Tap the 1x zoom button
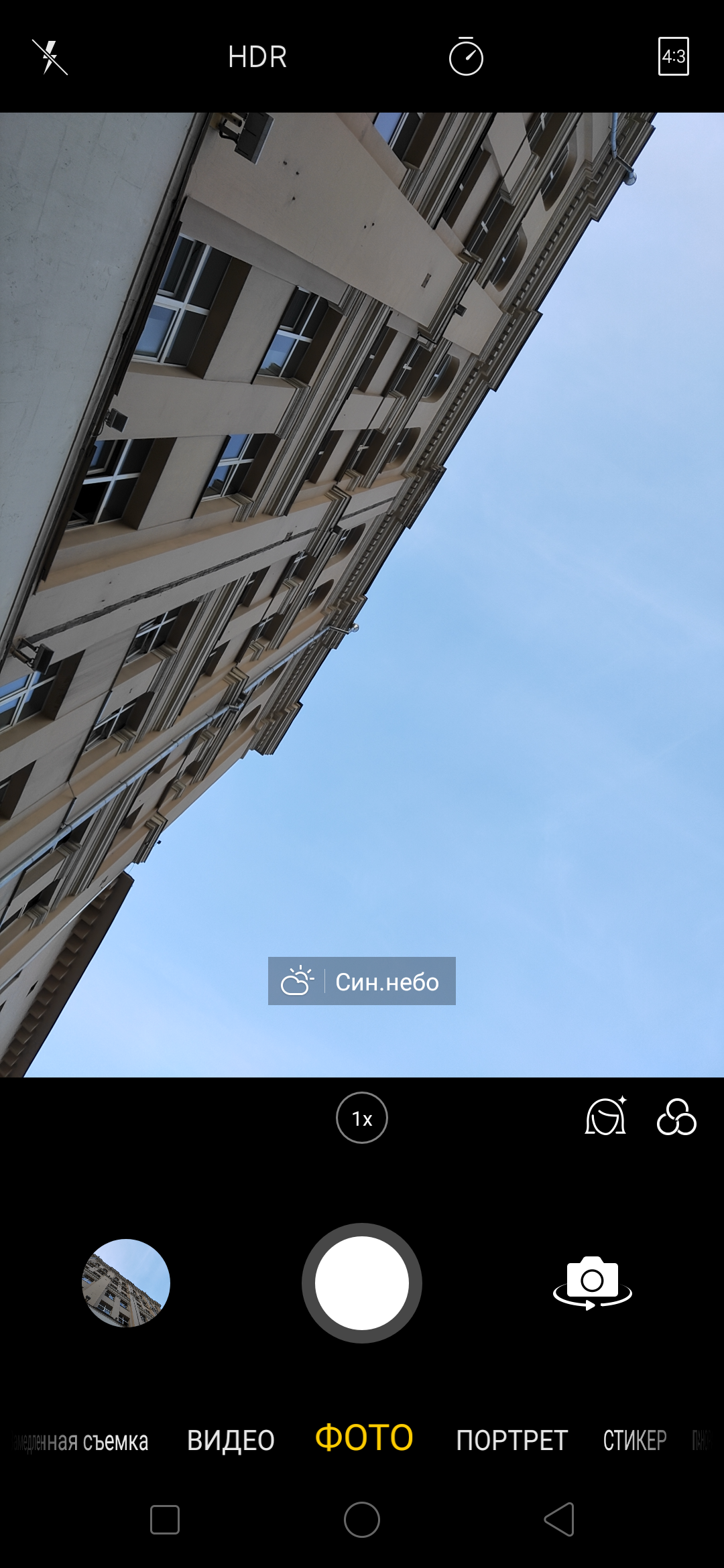 (362, 1118)
